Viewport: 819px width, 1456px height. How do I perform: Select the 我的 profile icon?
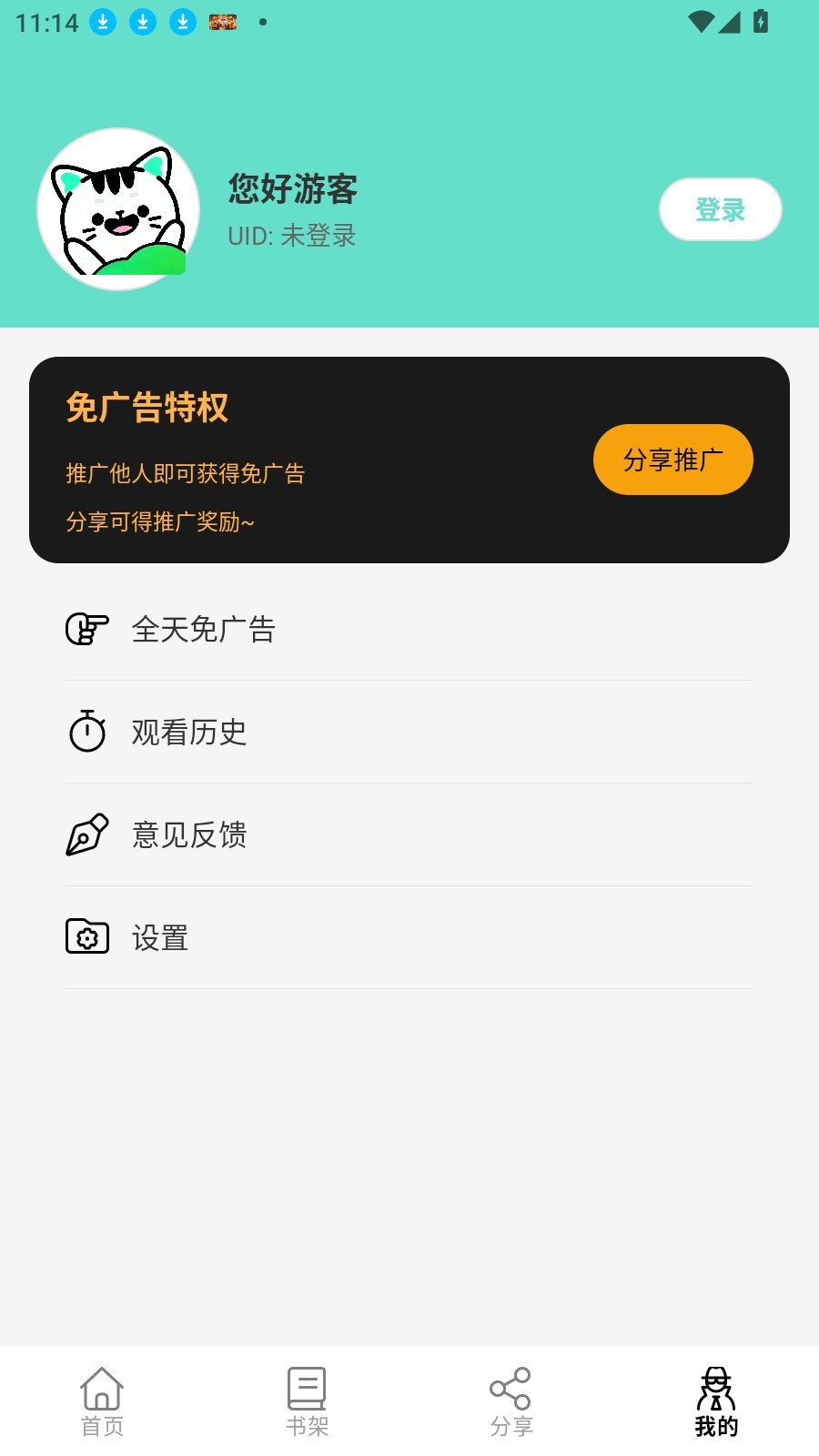coord(716,1390)
